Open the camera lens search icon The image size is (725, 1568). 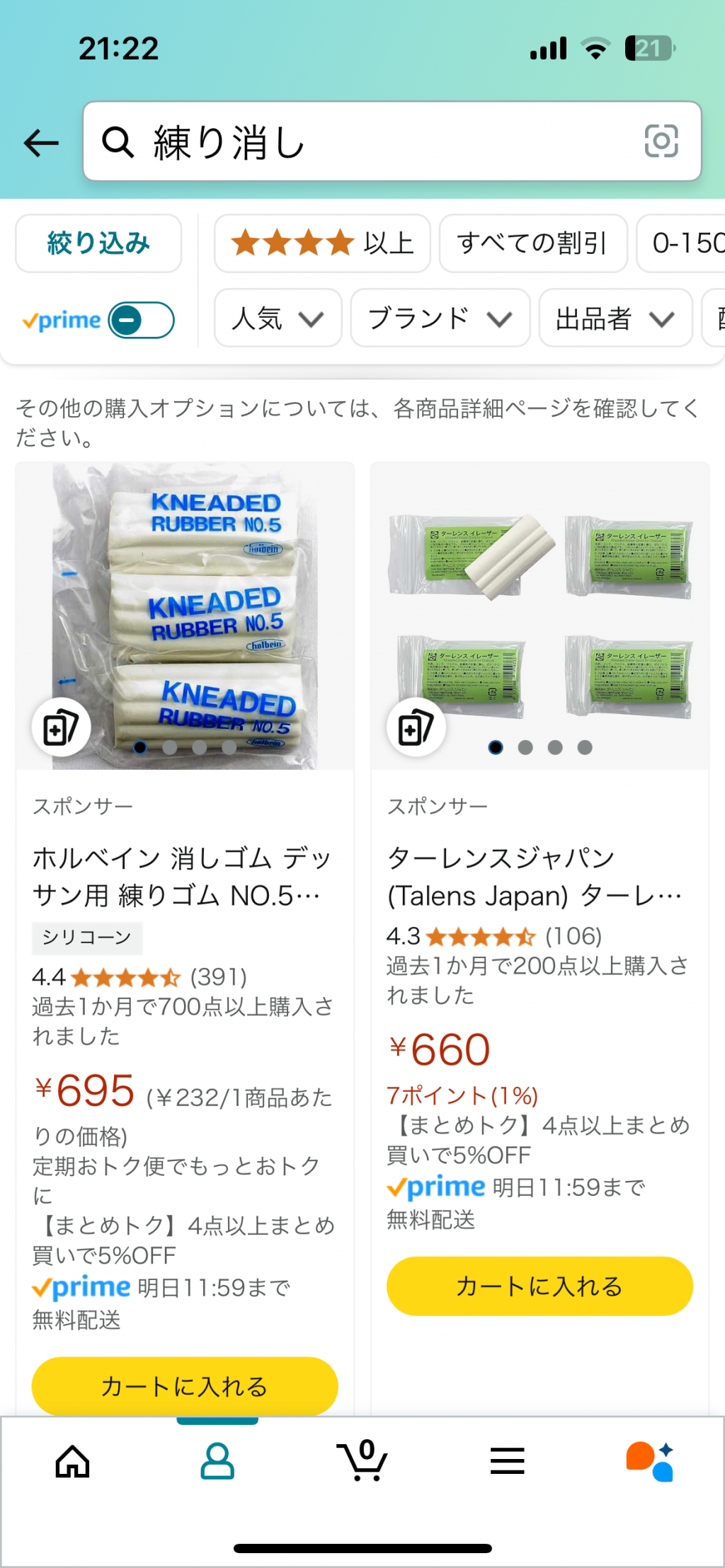pyautogui.click(x=661, y=141)
